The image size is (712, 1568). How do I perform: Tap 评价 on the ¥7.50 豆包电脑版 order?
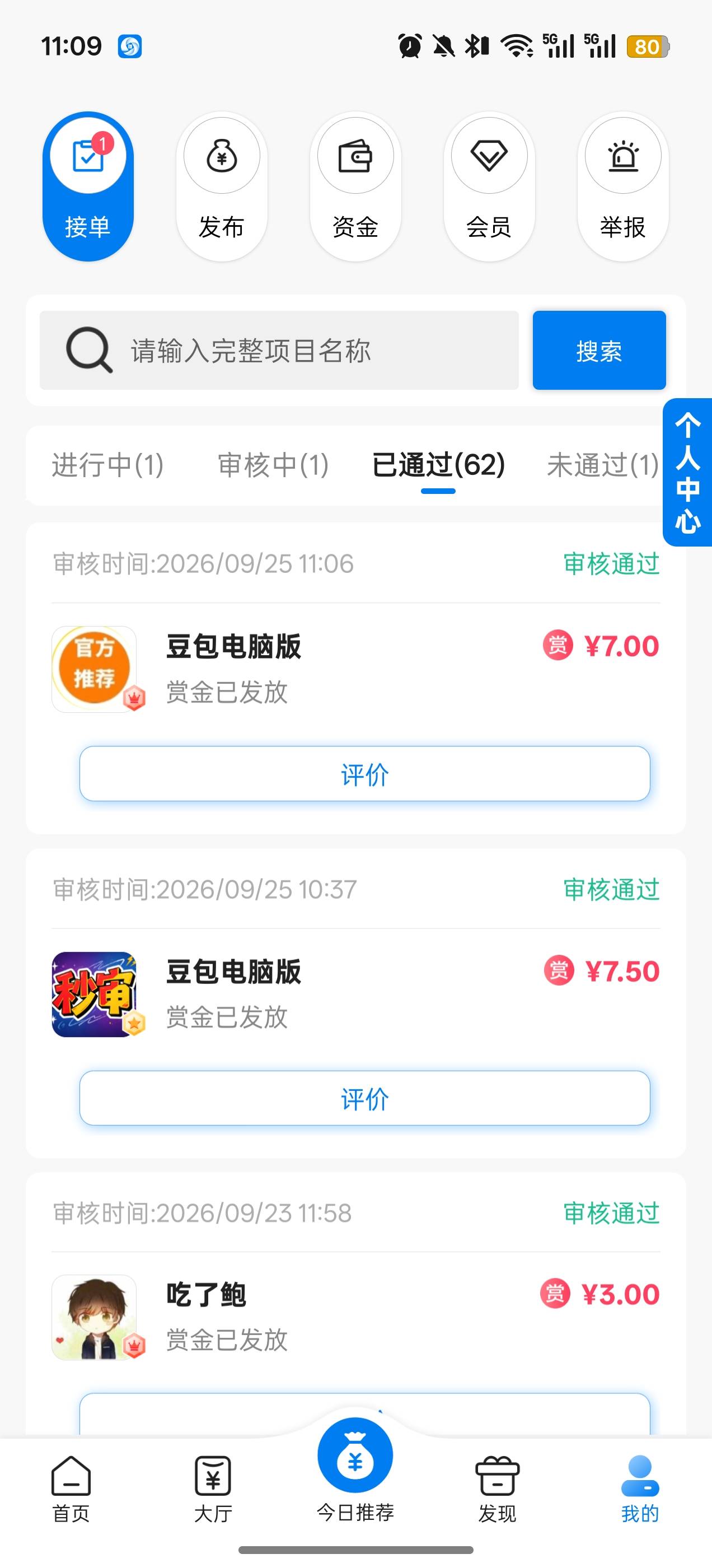pos(364,1098)
